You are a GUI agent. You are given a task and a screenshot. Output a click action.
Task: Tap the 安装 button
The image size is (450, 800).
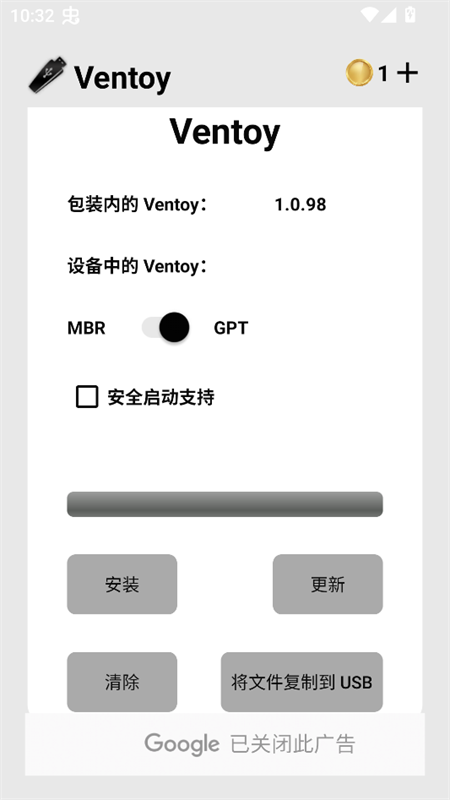(122, 584)
